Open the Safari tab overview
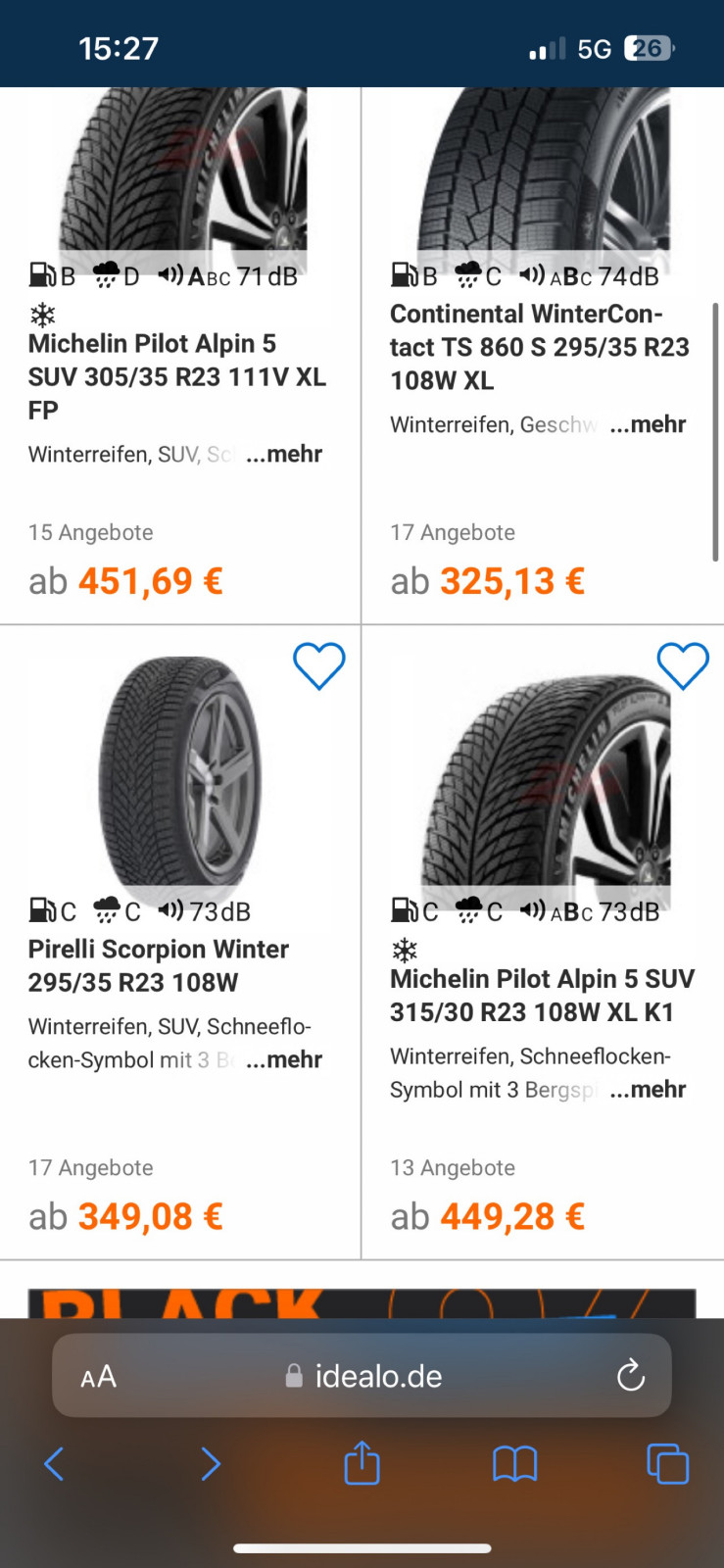The height and width of the screenshot is (1568, 724). coord(667,1463)
